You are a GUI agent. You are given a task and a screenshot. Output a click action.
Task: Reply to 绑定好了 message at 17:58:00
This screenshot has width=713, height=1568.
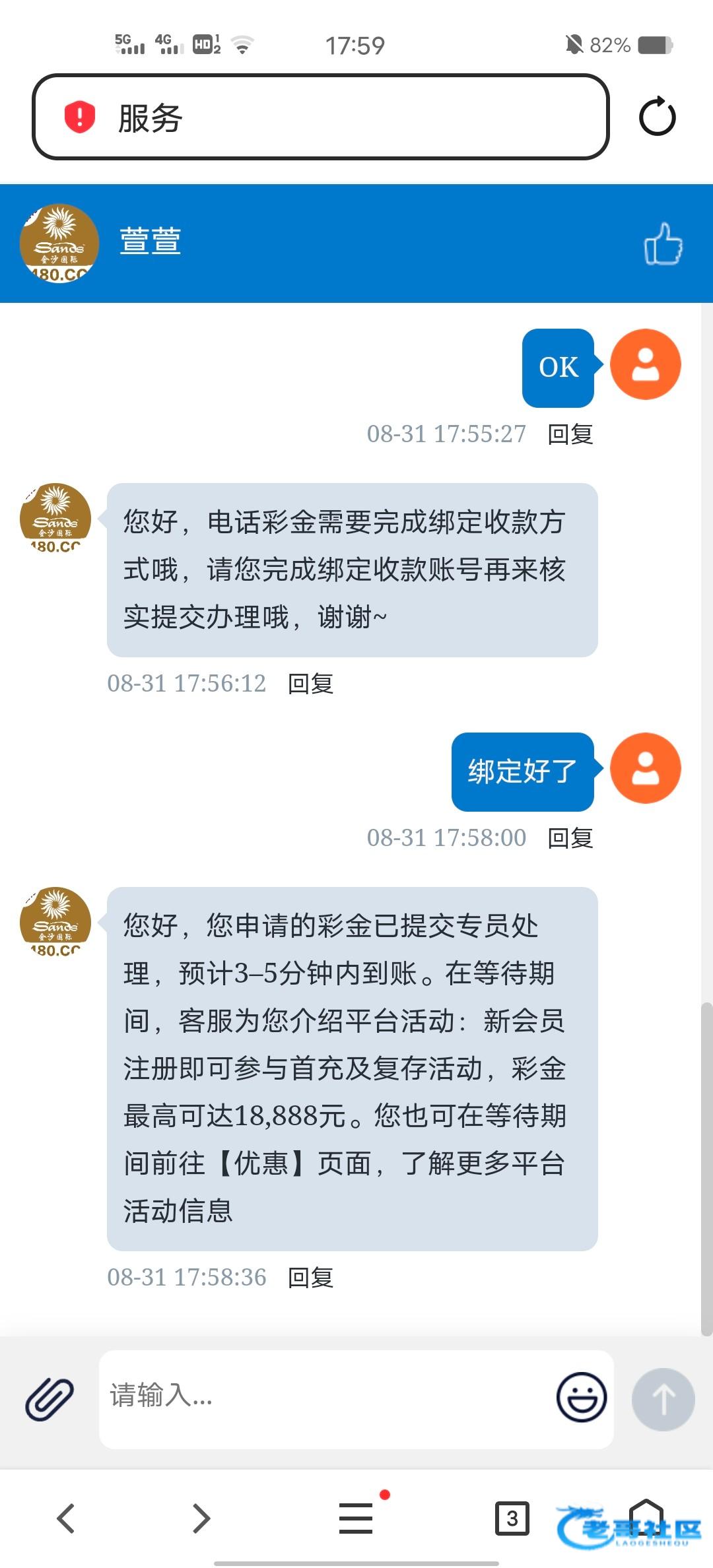pyautogui.click(x=570, y=838)
